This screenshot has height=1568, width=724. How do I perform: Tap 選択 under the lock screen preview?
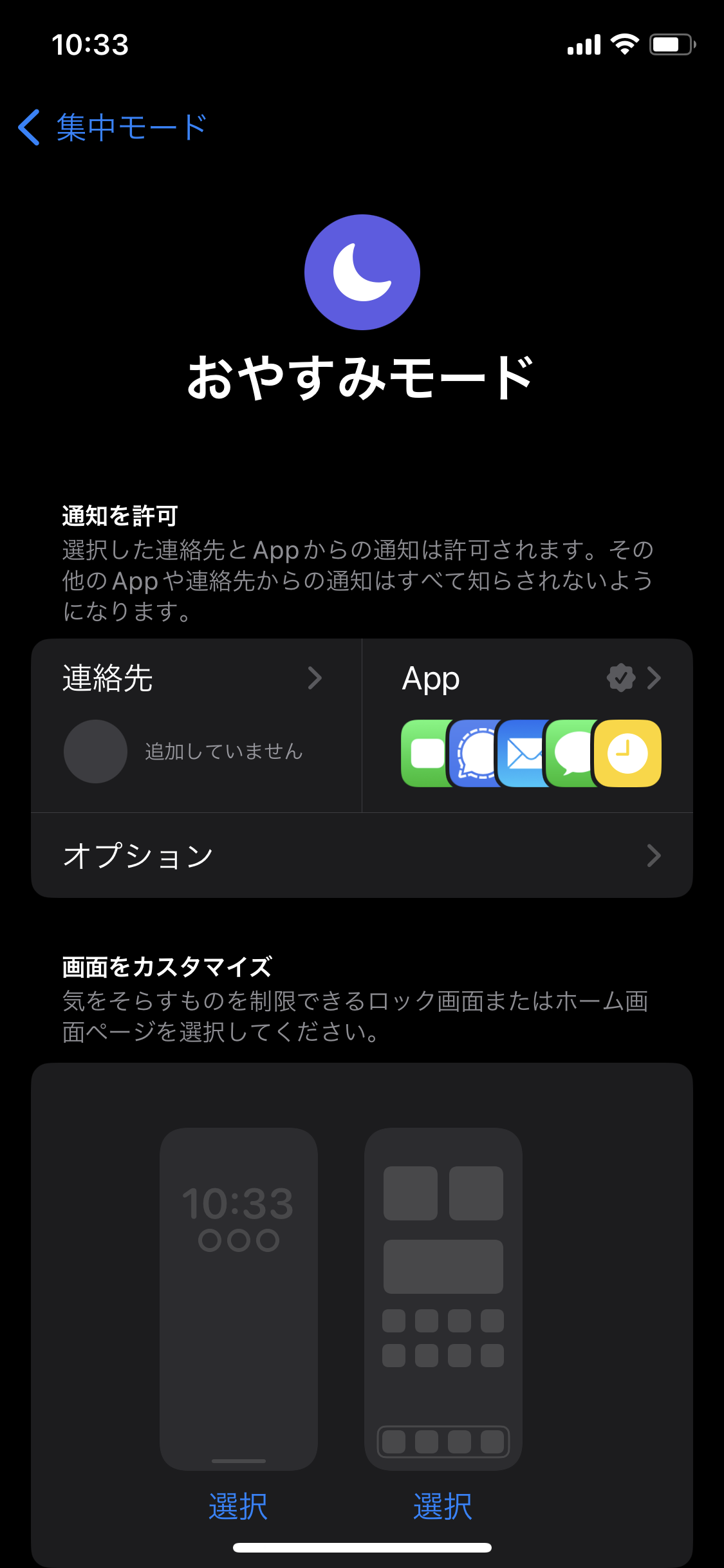[238, 1506]
